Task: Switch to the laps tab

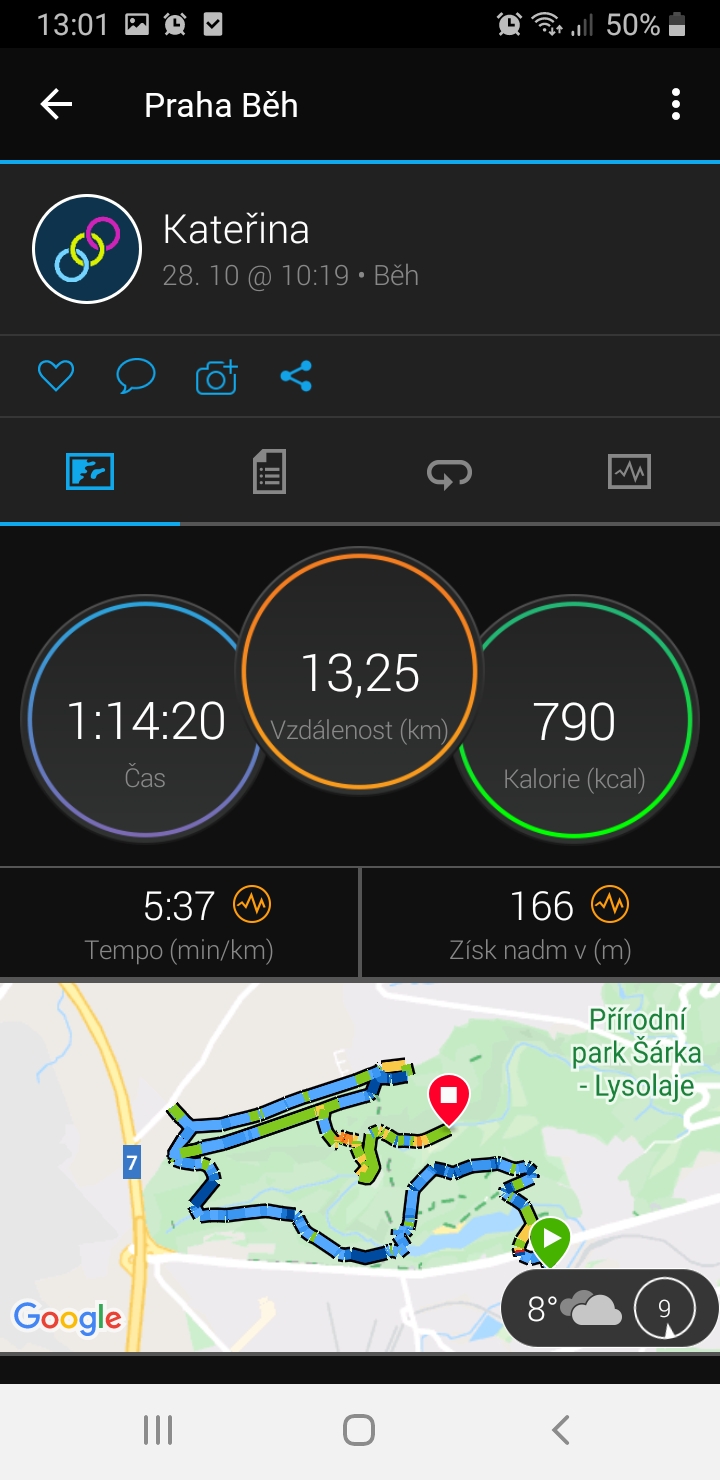Action: pos(449,472)
